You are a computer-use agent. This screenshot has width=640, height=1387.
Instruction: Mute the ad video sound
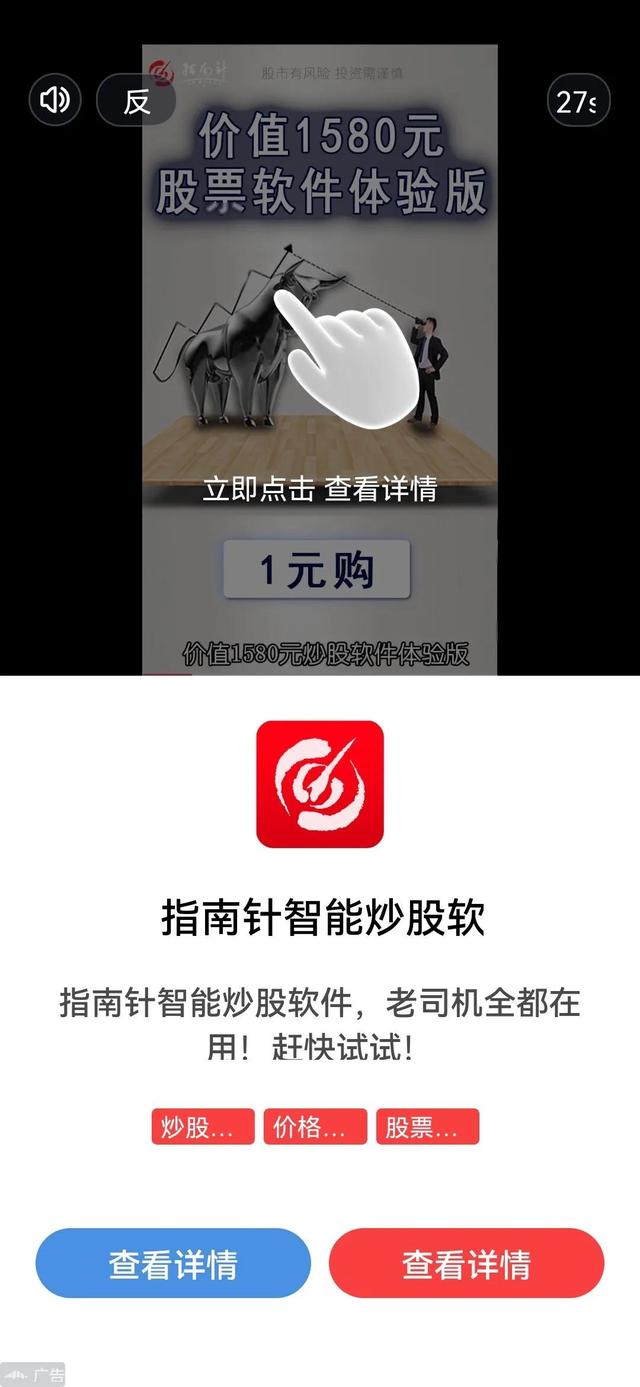54,100
